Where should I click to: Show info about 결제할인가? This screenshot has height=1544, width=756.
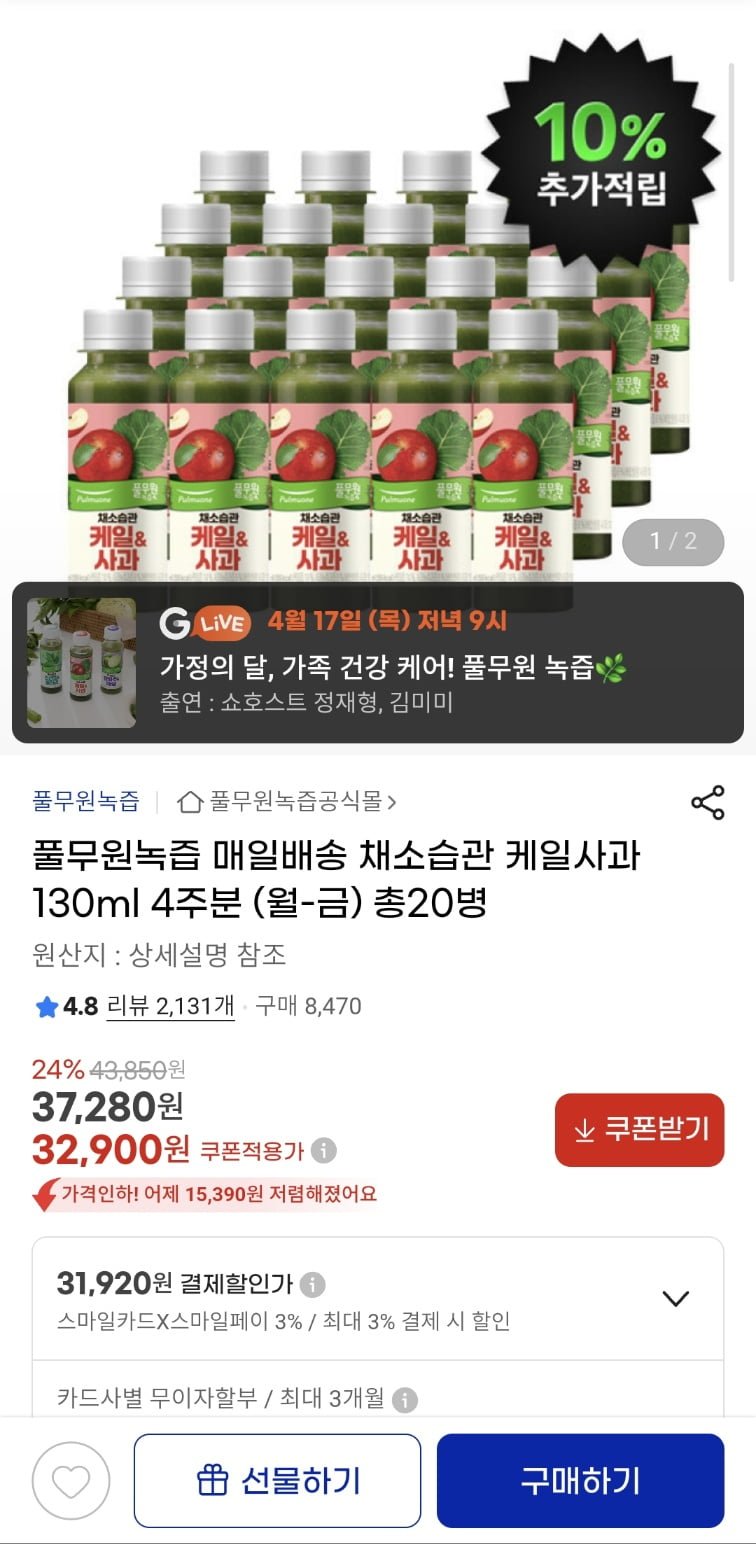pyautogui.click(x=313, y=1284)
